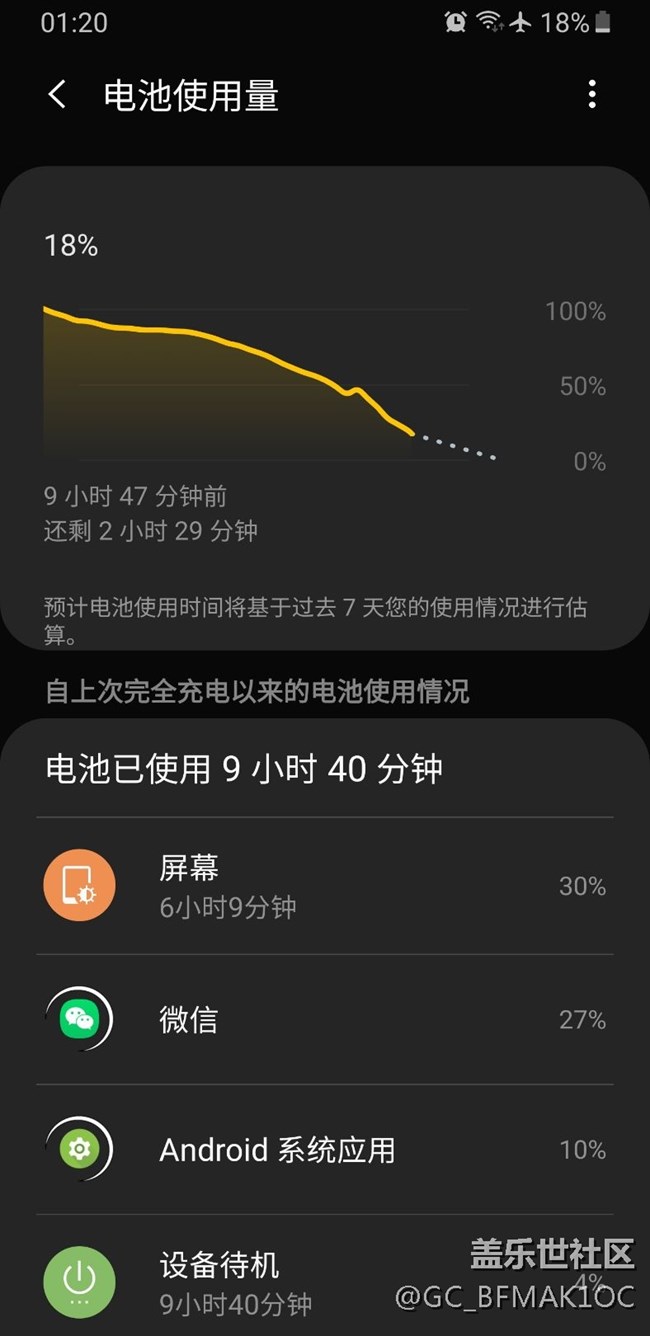Open Android 系统应用 usage entry
The width and height of the screenshot is (650, 1336).
pyautogui.click(x=325, y=1150)
